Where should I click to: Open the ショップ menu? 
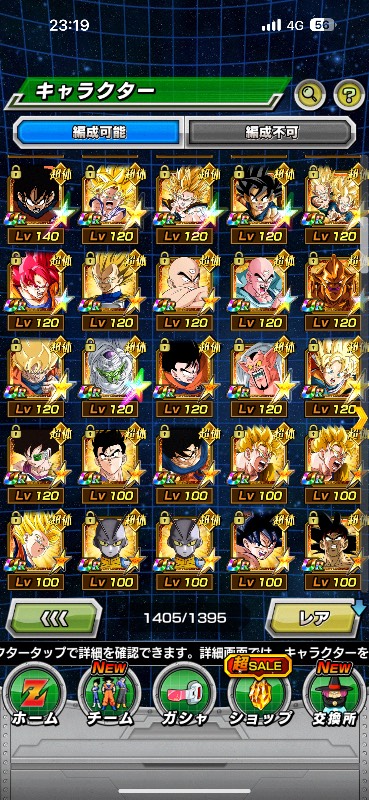click(x=259, y=696)
